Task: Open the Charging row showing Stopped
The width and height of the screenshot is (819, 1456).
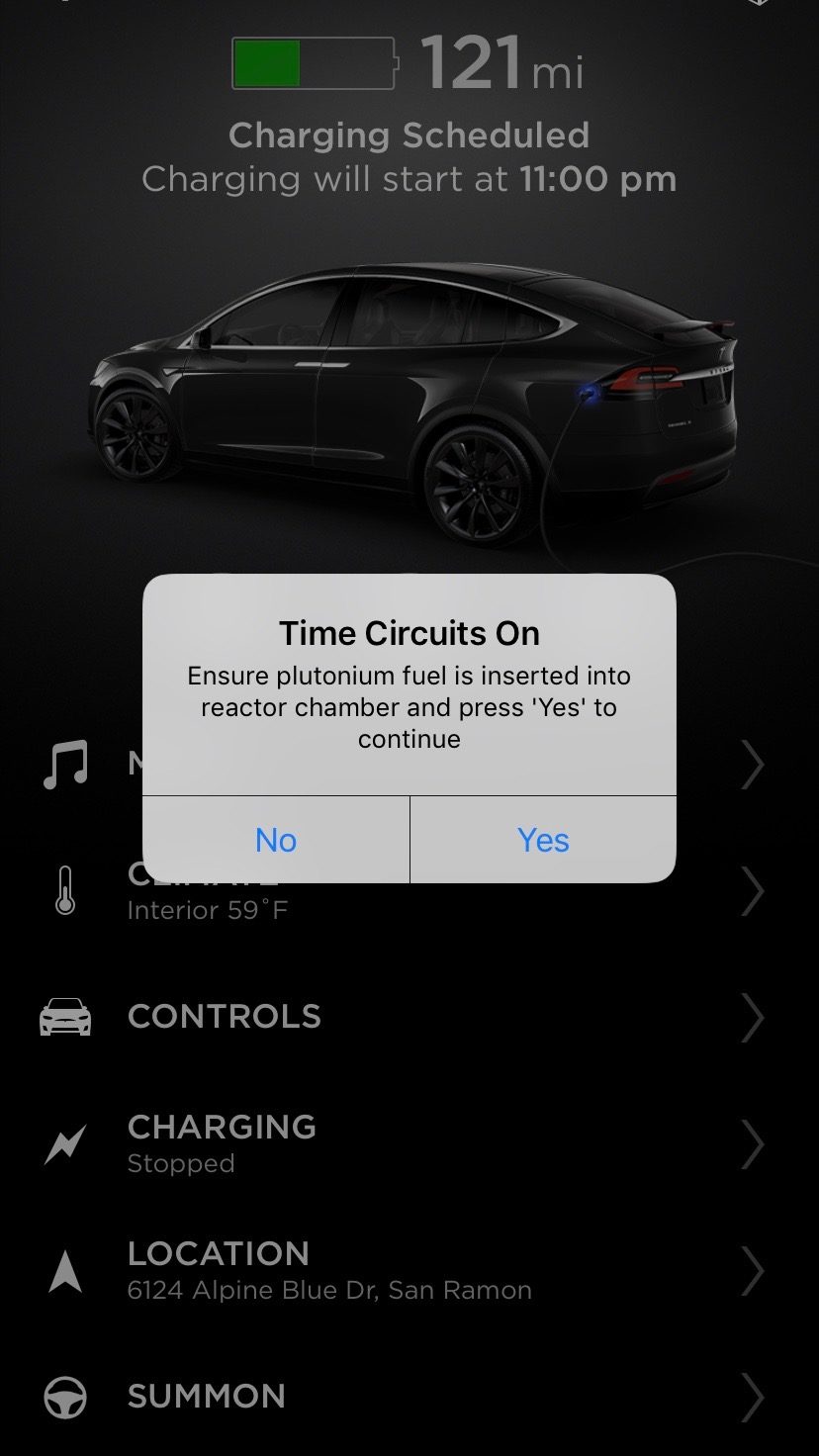Action: pos(409,1143)
